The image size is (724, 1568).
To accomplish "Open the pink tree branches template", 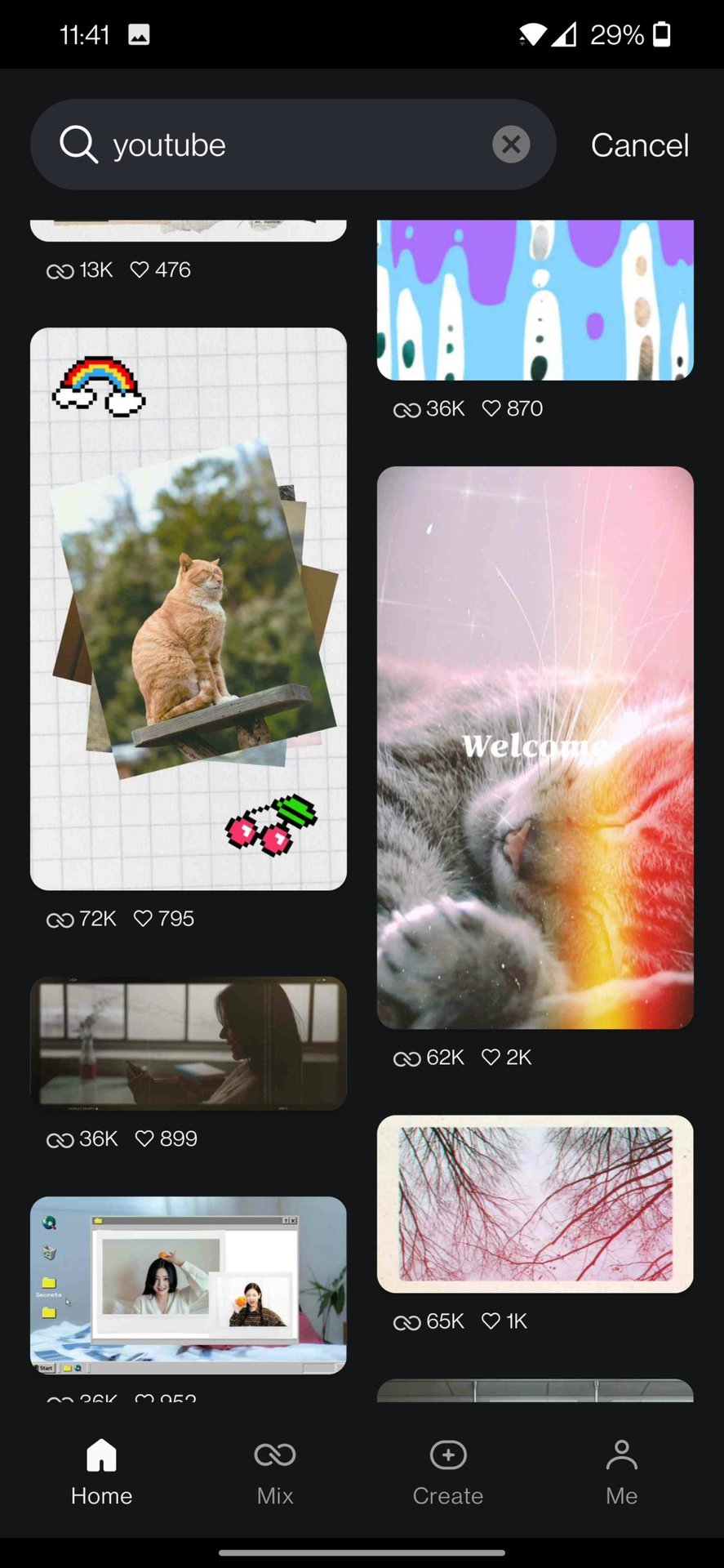I will (535, 1204).
